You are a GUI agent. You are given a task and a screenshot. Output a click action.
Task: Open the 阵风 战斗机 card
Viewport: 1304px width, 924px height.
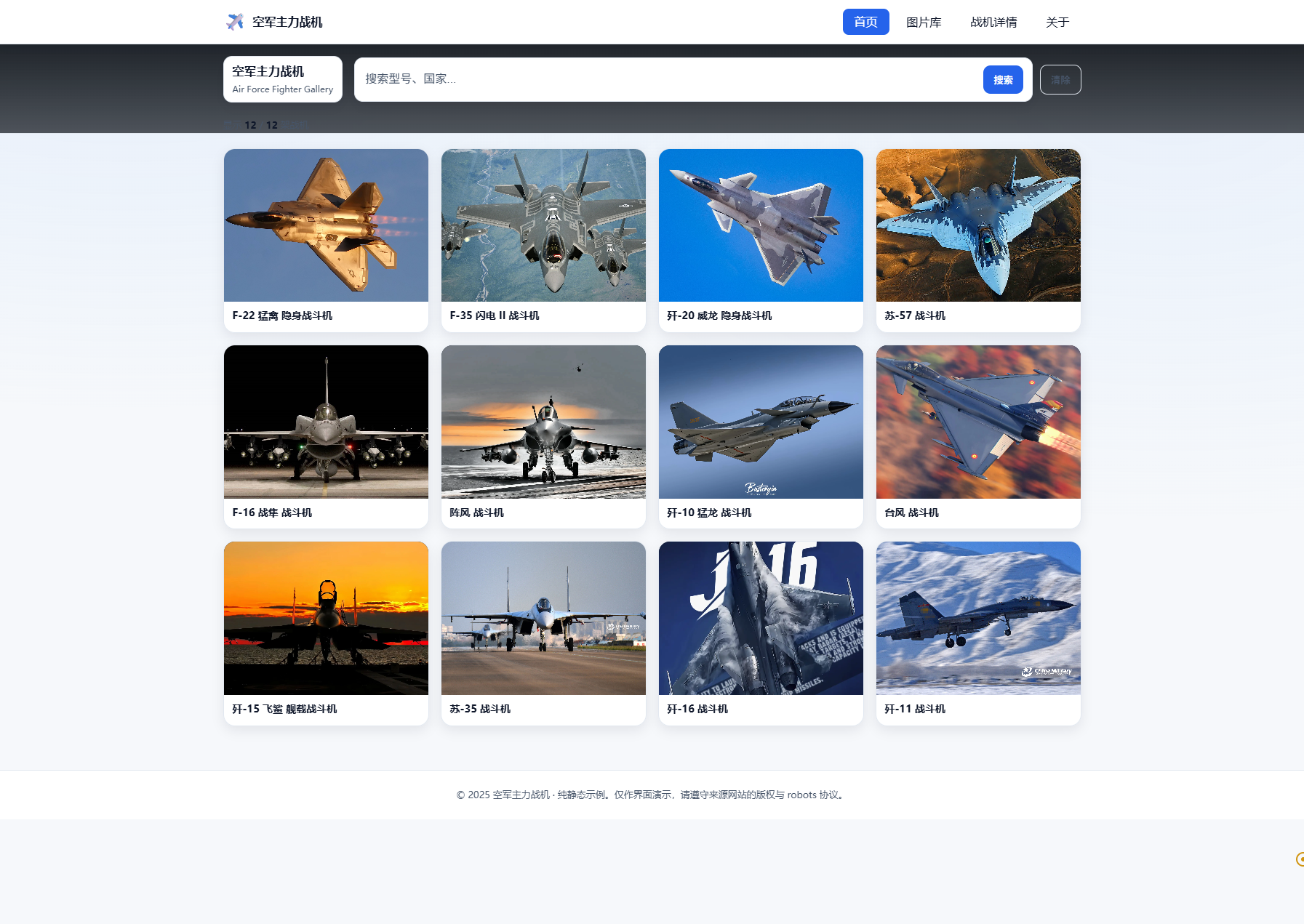click(543, 436)
